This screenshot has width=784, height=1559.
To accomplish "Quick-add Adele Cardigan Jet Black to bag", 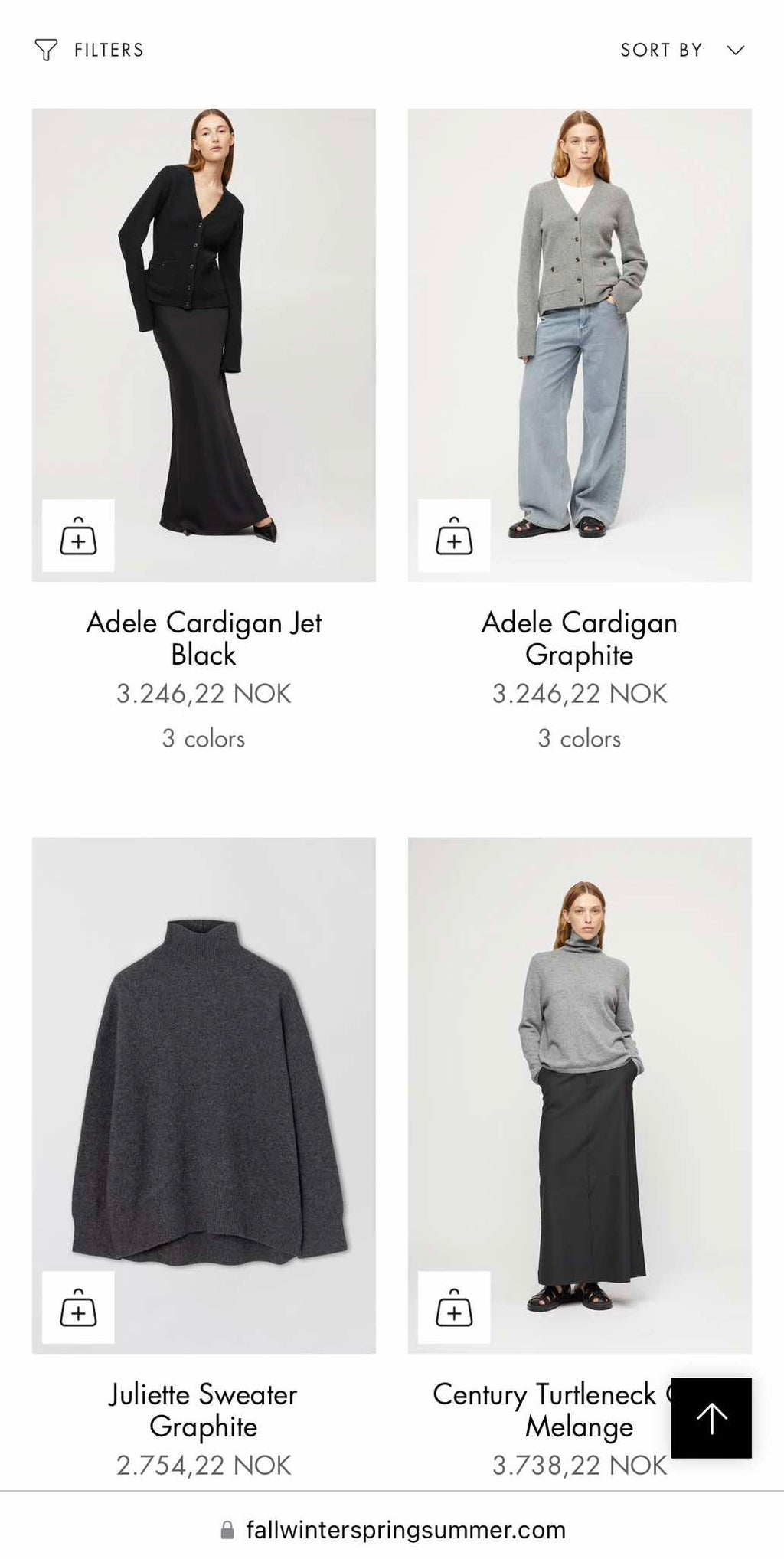I will [78, 535].
